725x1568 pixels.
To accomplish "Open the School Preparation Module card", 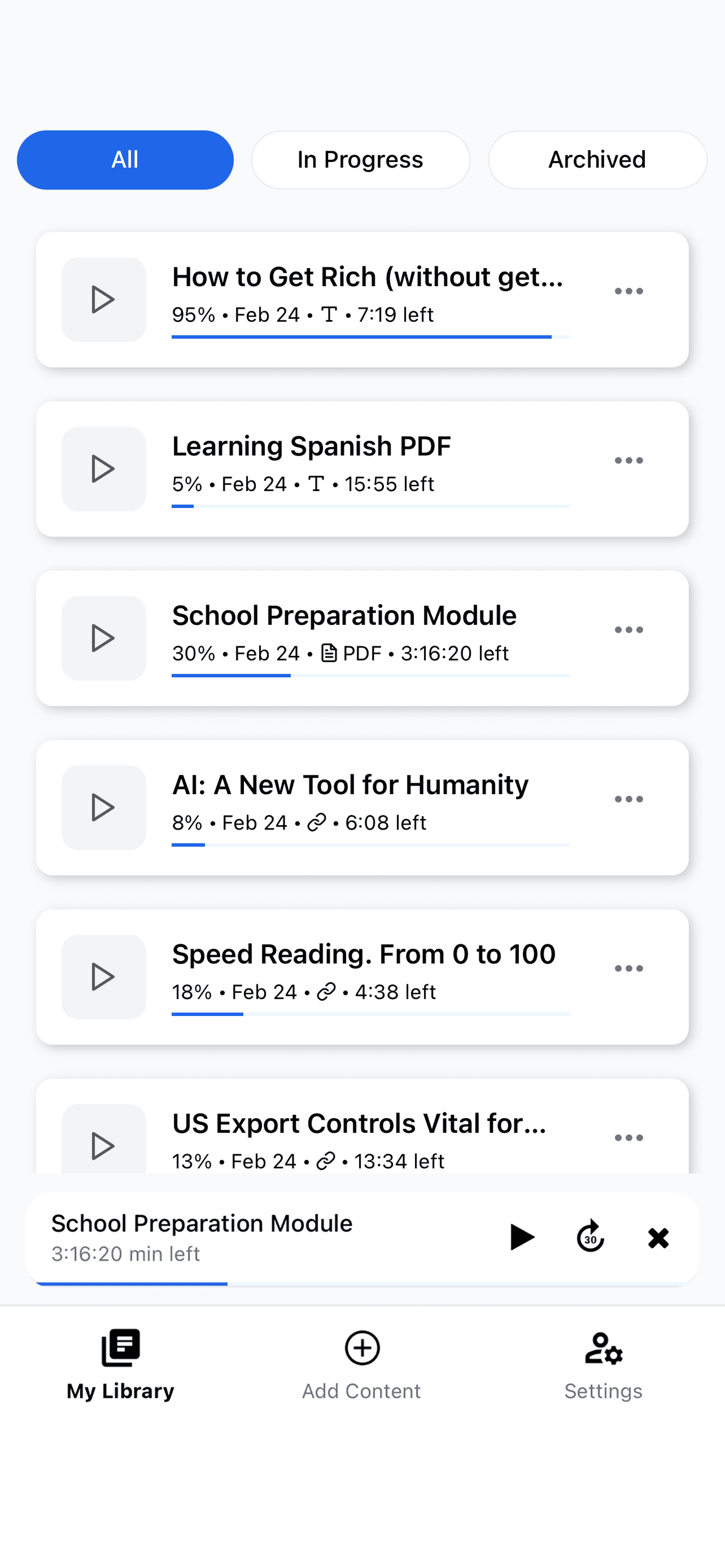I will (344, 615).
